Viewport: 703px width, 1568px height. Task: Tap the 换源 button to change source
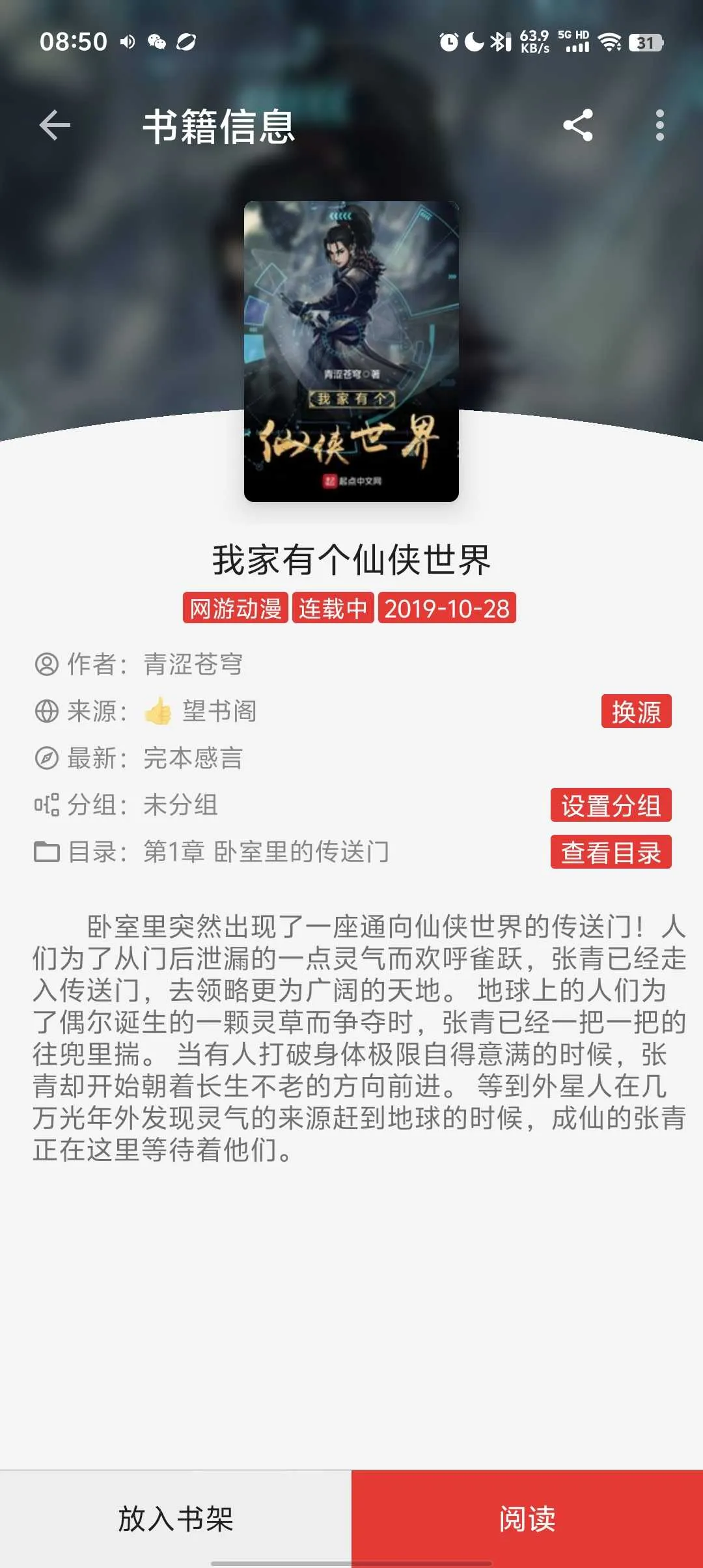pyautogui.click(x=636, y=711)
